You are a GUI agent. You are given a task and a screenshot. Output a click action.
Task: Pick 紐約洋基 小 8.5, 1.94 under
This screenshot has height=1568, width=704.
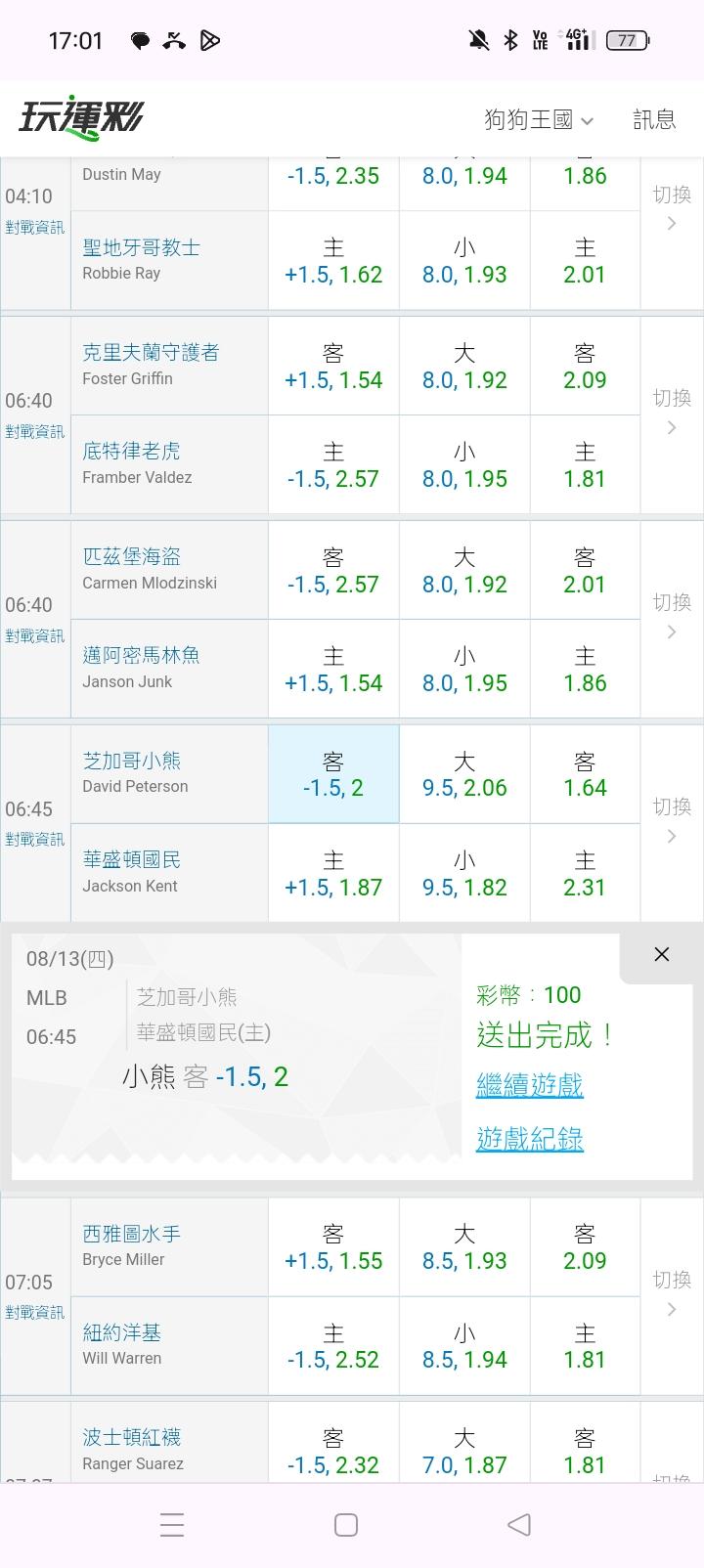click(464, 1346)
